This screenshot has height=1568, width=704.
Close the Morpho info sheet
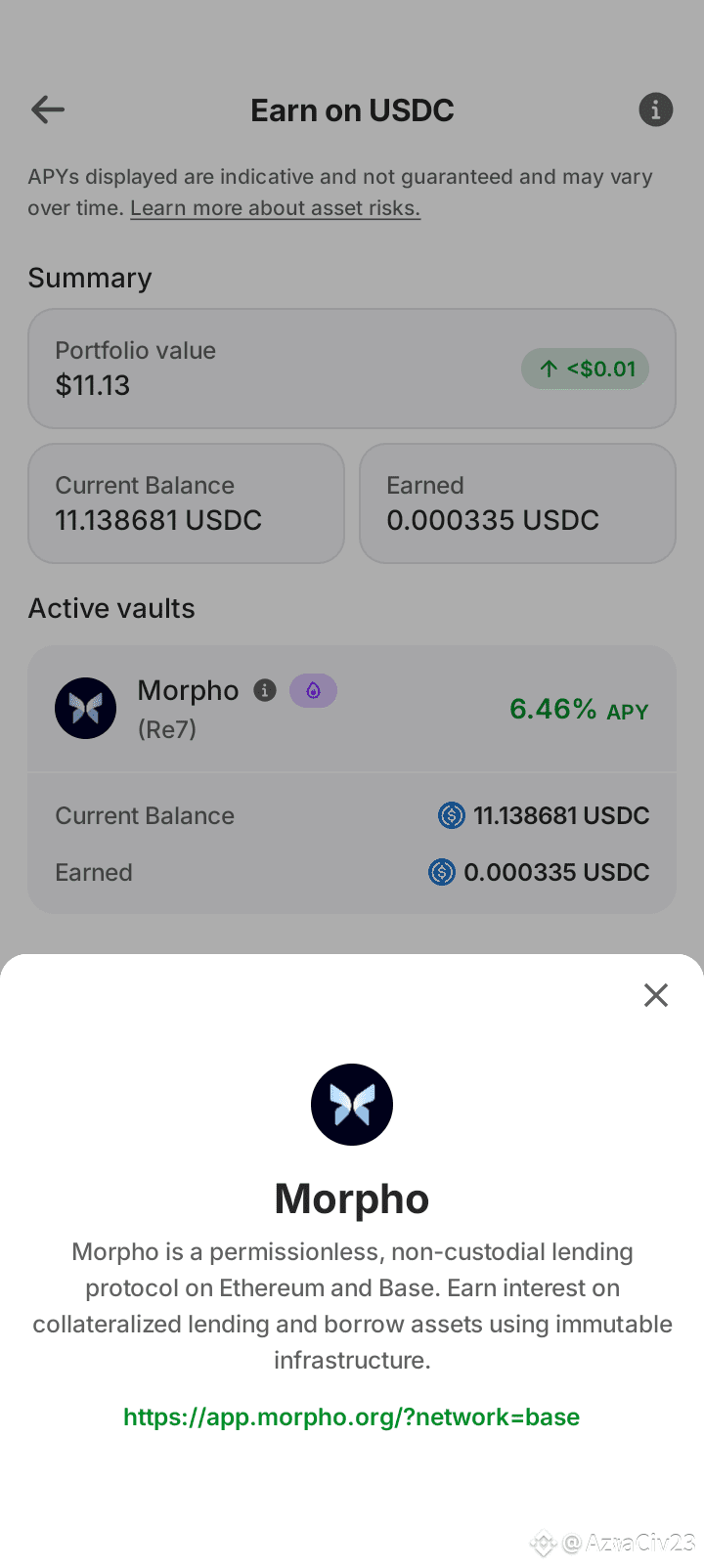(x=655, y=995)
